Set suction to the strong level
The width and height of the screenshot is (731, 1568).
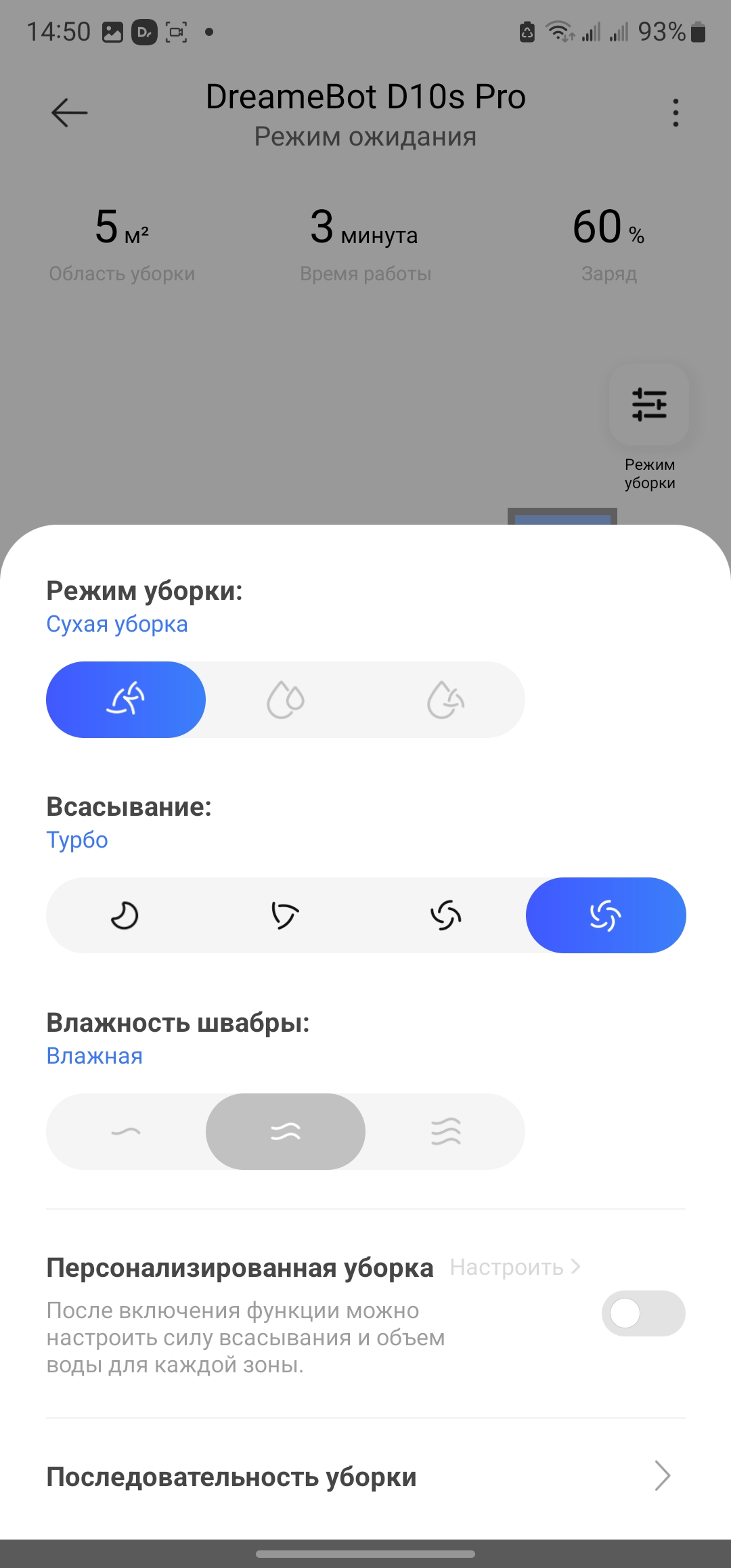(445, 915)
